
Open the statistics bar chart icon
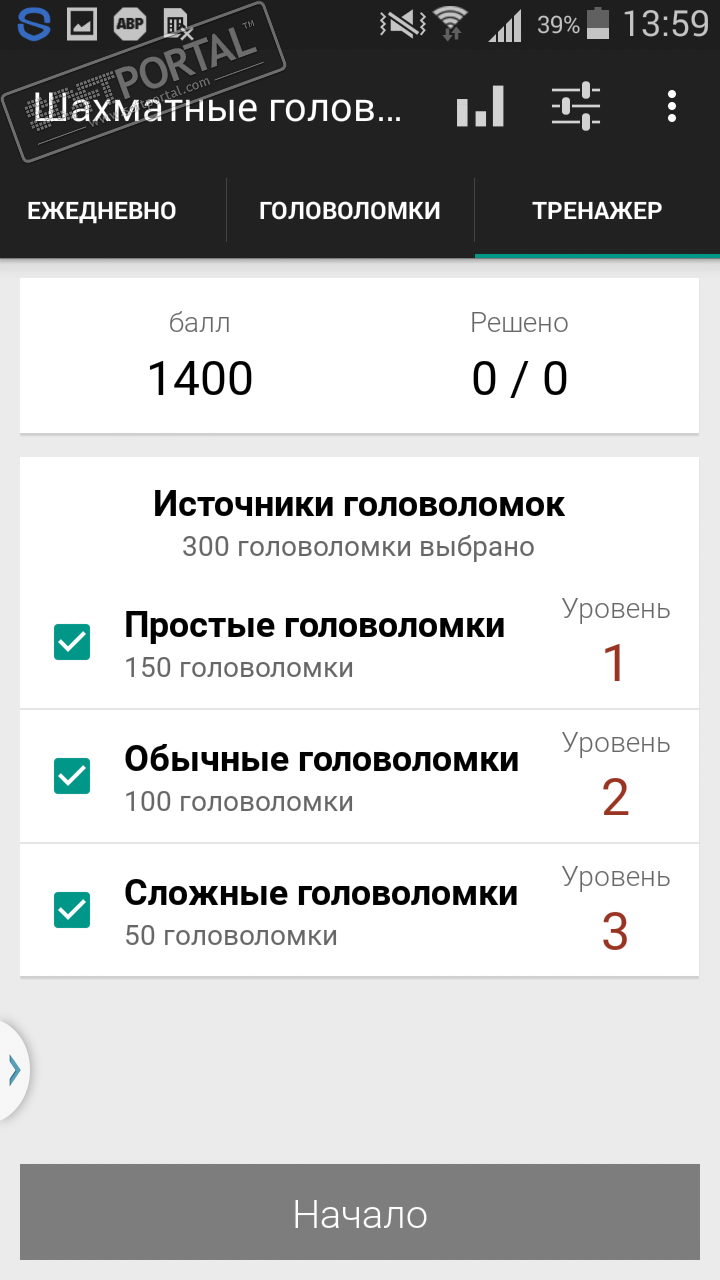pos(480,106)
